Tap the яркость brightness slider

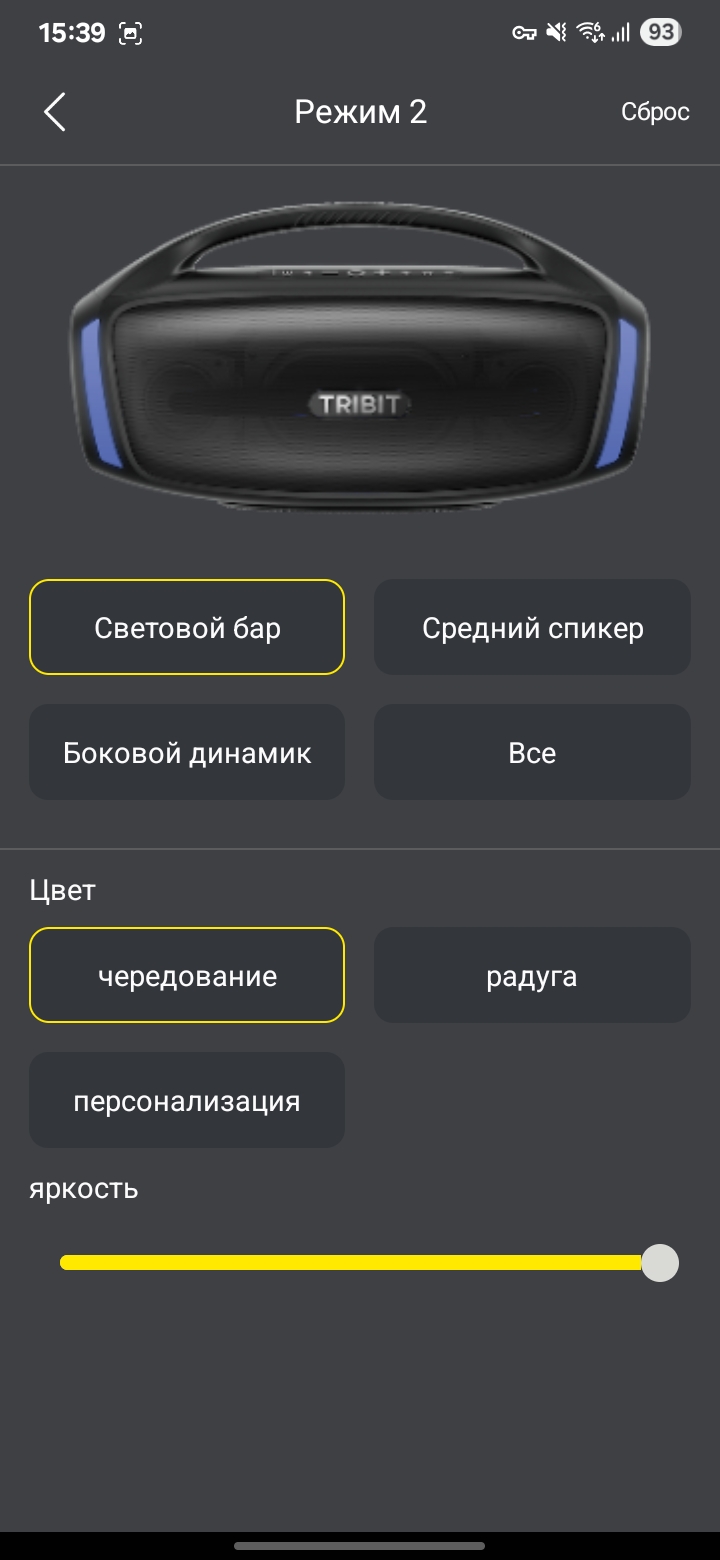click(360, 1263)
